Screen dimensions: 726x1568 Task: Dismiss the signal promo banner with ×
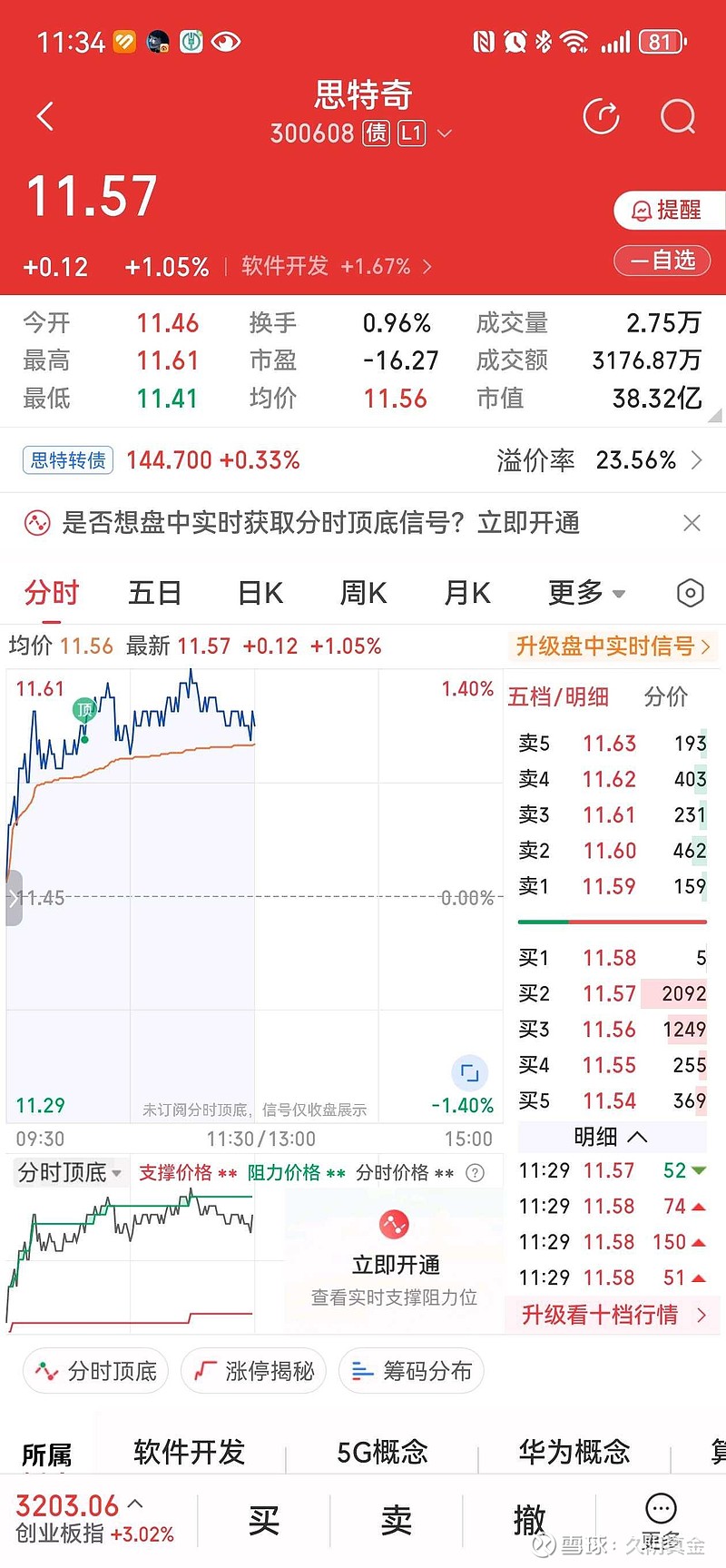[692, 522]
